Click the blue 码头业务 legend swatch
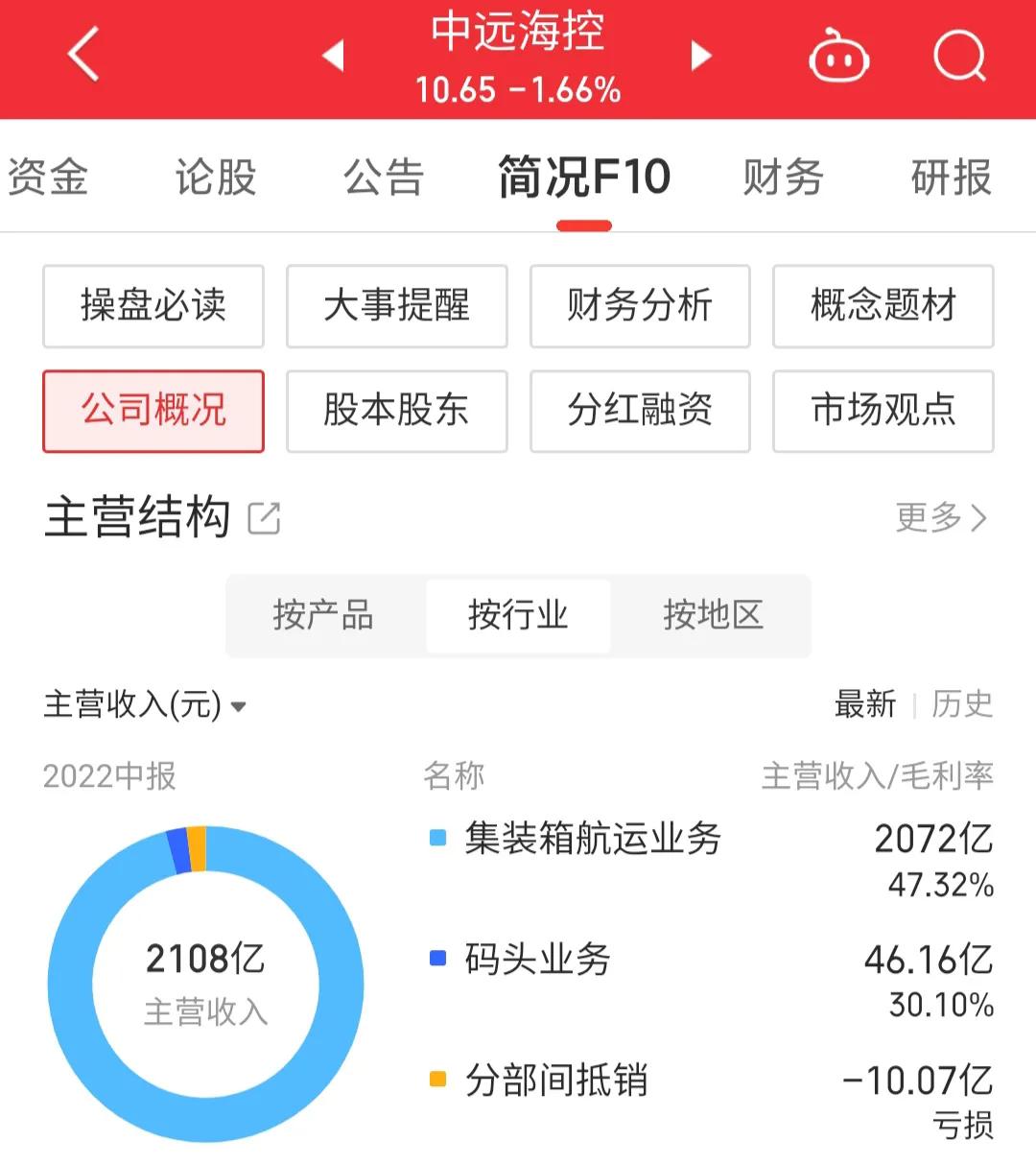The image size is (1036, 1164). pos(438,958)
